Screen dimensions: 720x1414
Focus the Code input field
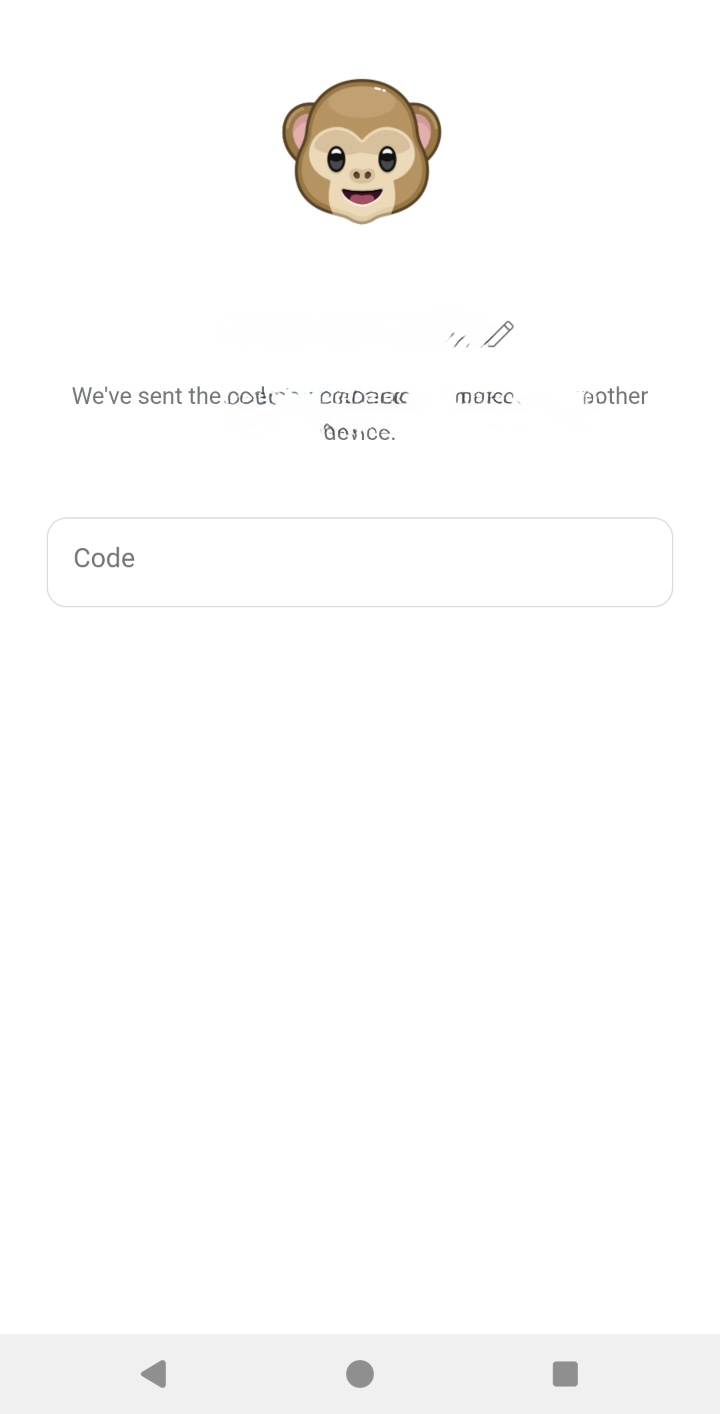(x=360, y=562)
